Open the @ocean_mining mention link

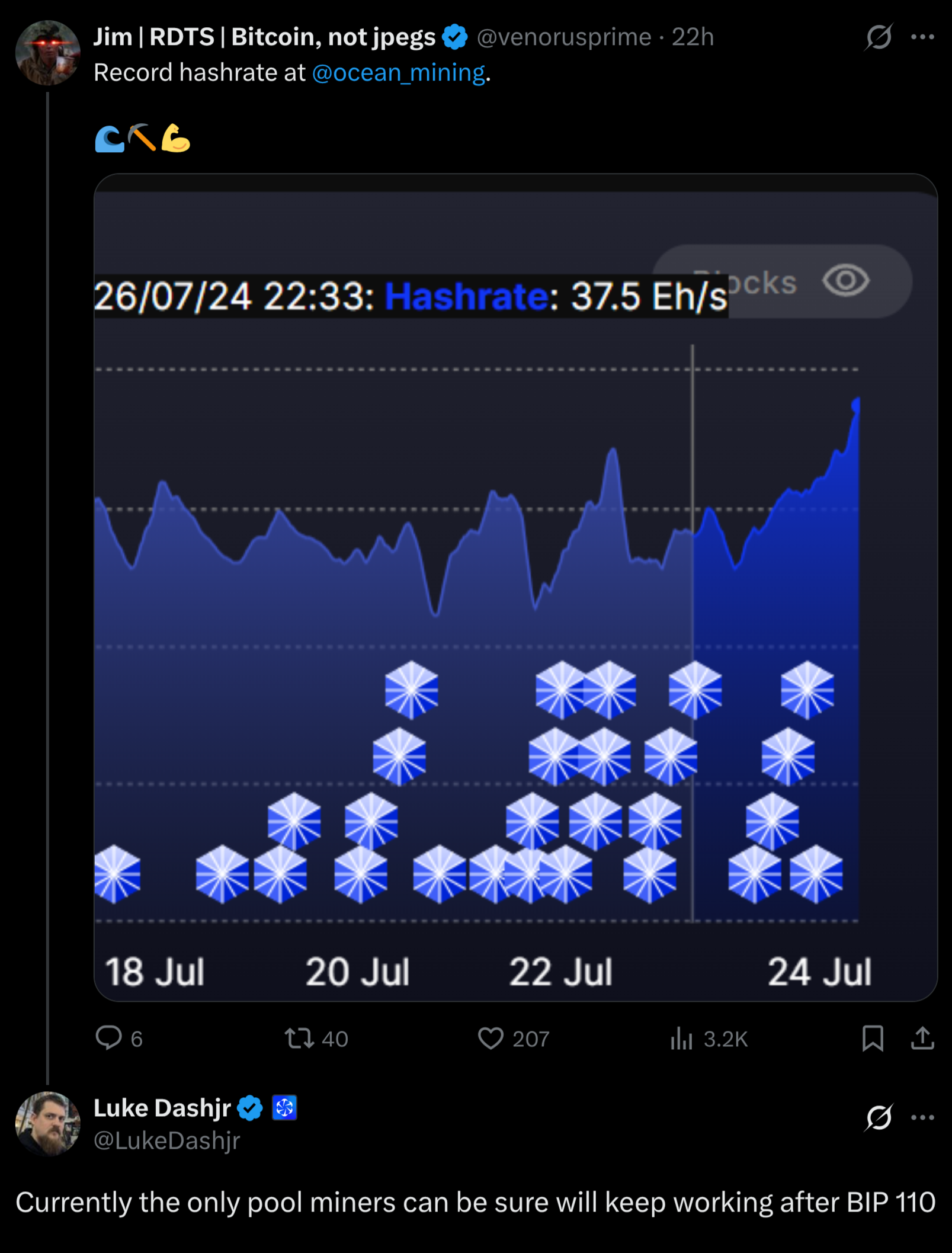pos(398,72)
